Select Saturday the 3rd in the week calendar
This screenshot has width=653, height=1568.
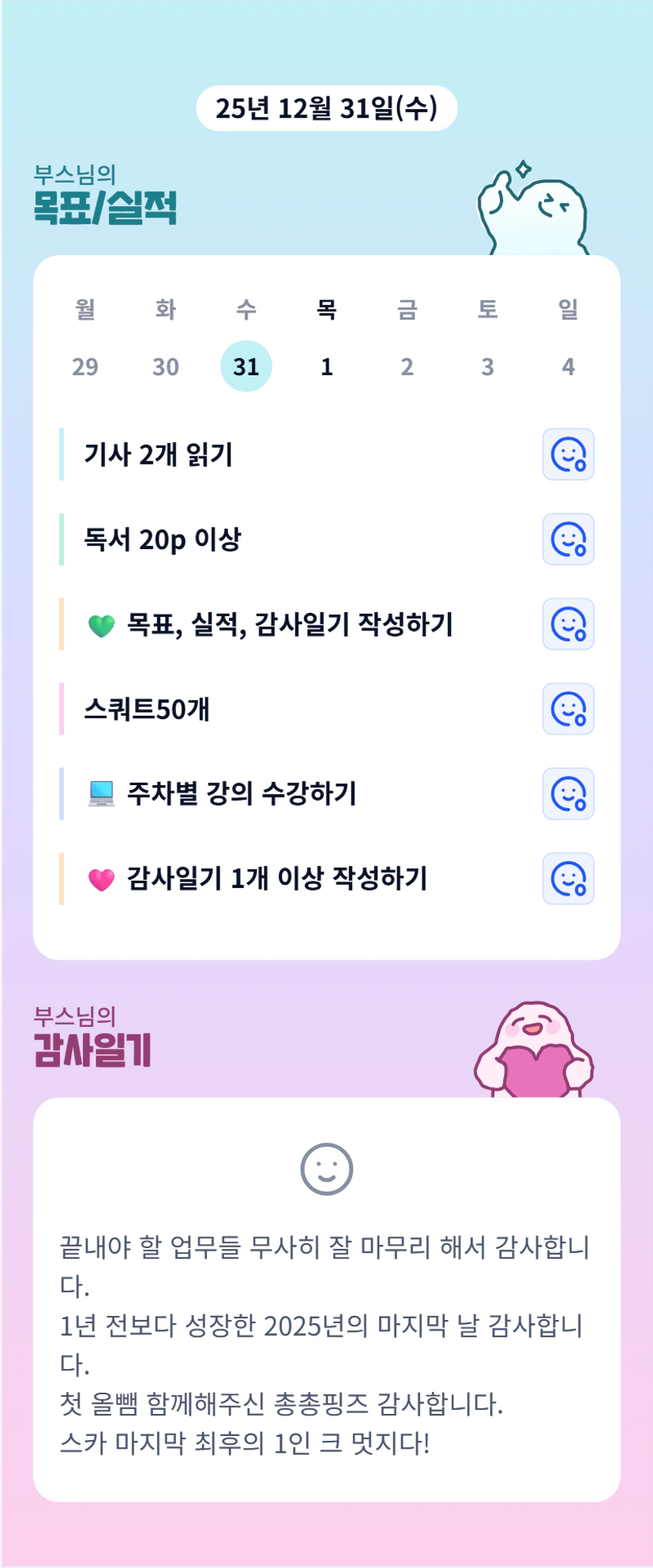click(488, 367)
